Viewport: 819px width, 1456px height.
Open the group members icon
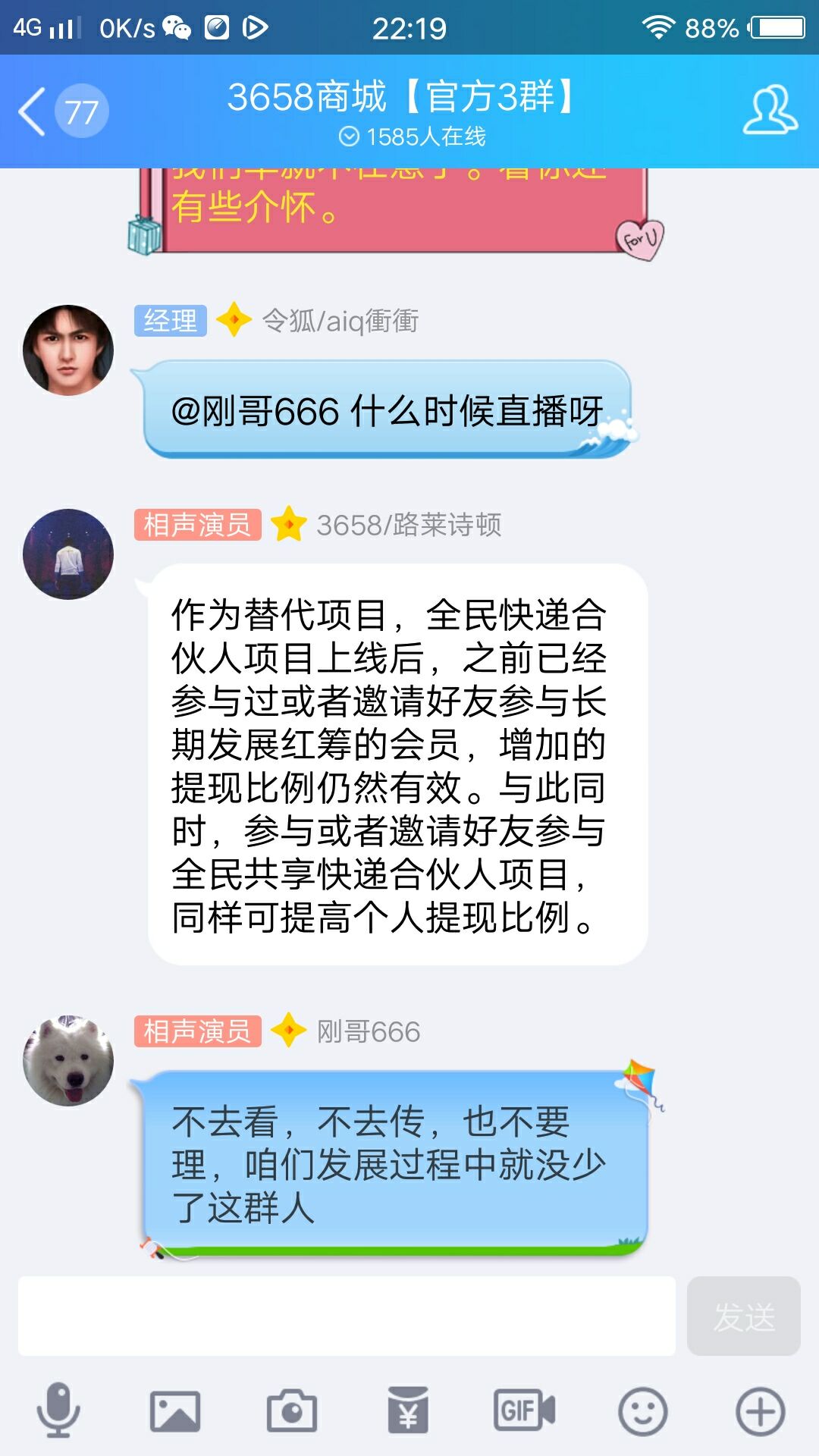click(x=770, y=111)
